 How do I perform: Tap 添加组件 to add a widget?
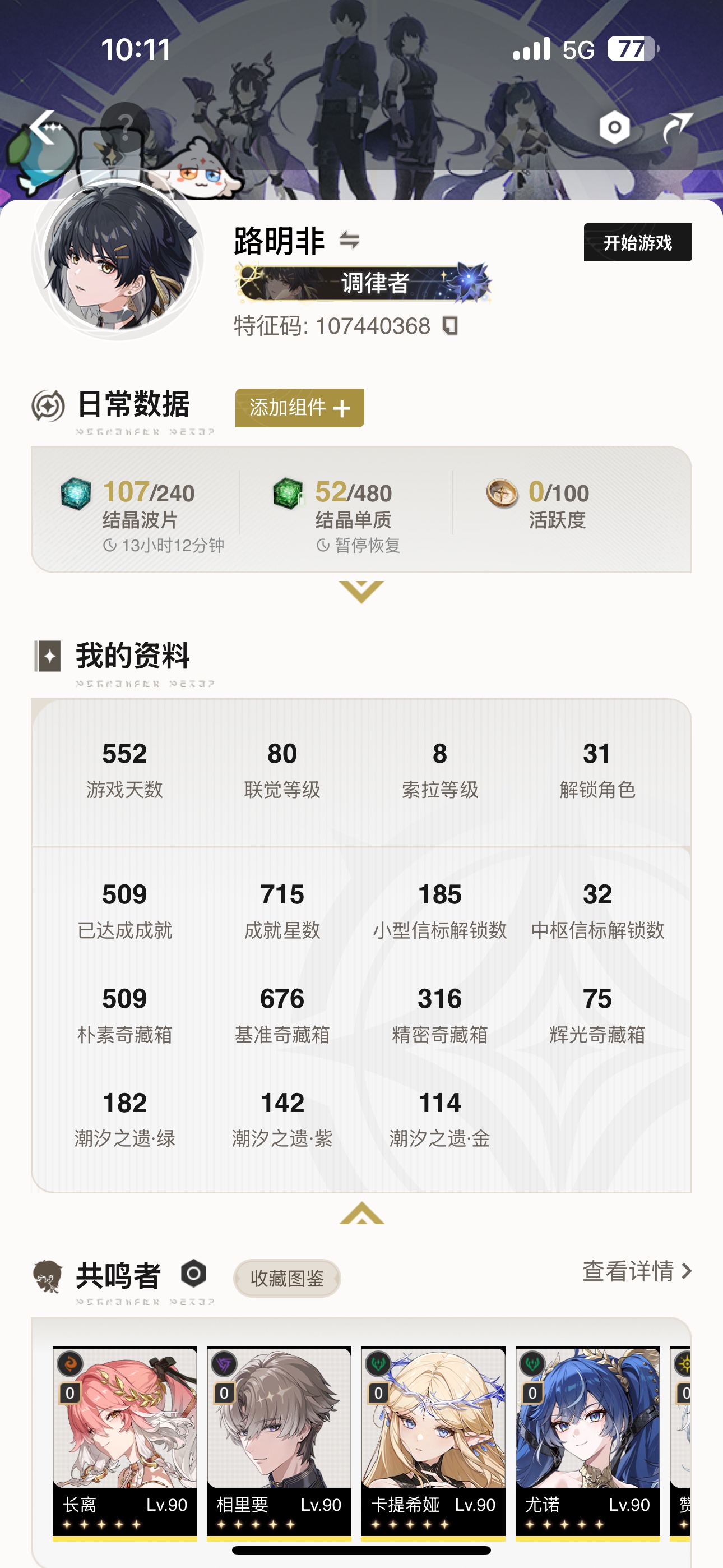pyautogui.click(x=299, y=408)
